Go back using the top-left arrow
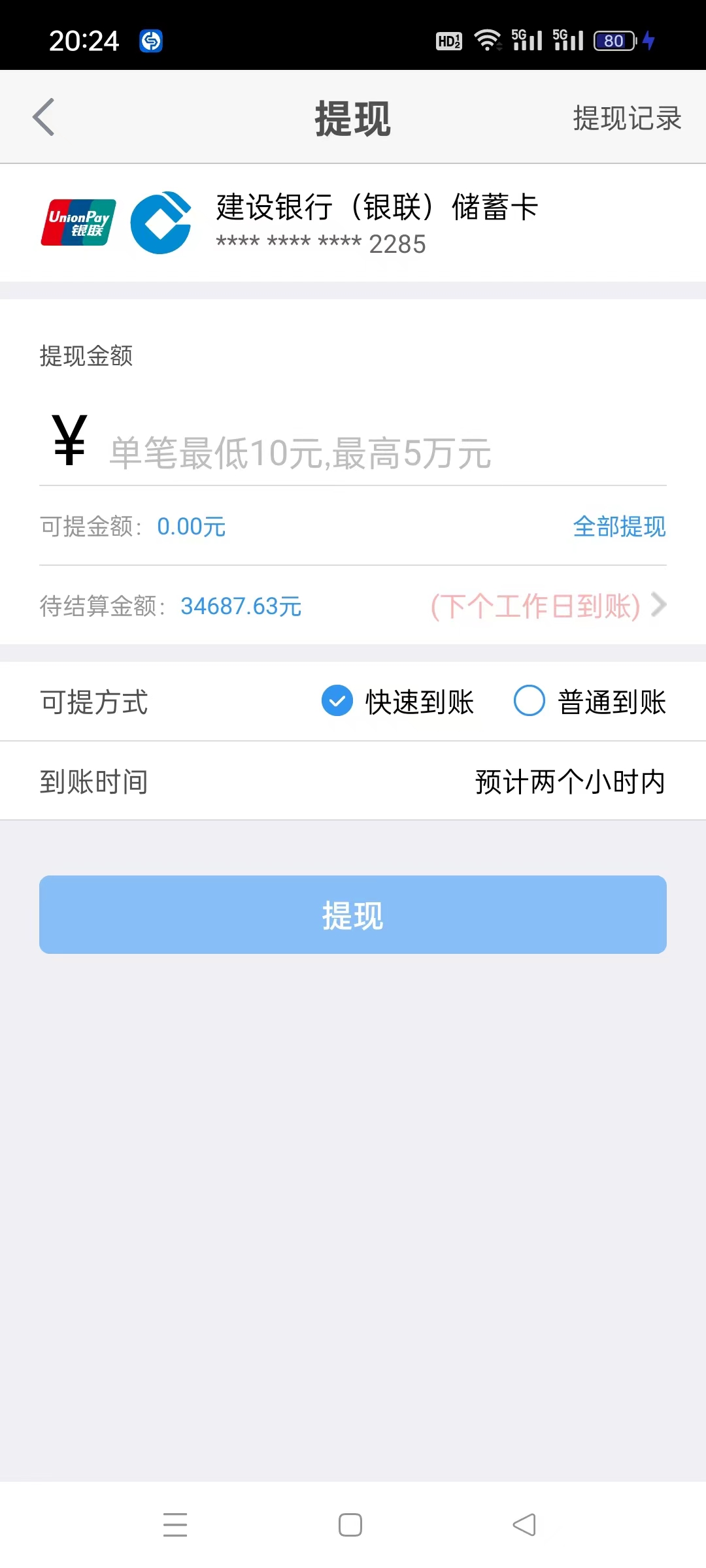The width and height of the screenshot is (706, 1568). pos(44,118)
